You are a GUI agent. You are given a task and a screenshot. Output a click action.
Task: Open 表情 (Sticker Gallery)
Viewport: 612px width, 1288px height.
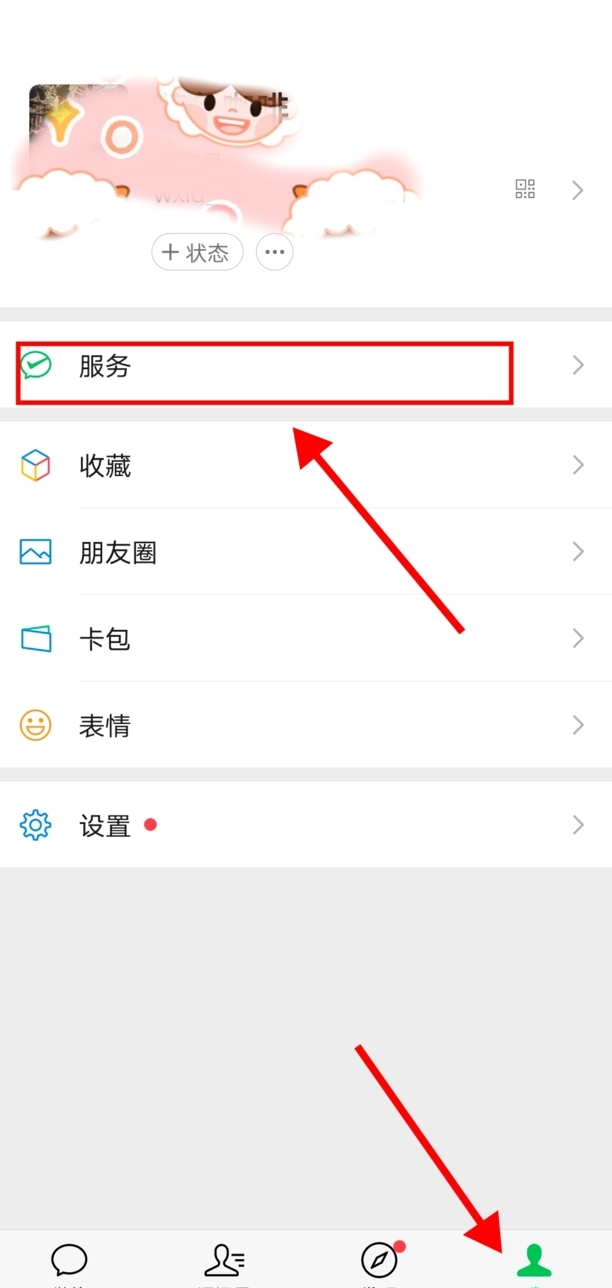click(x=300, y=725)
